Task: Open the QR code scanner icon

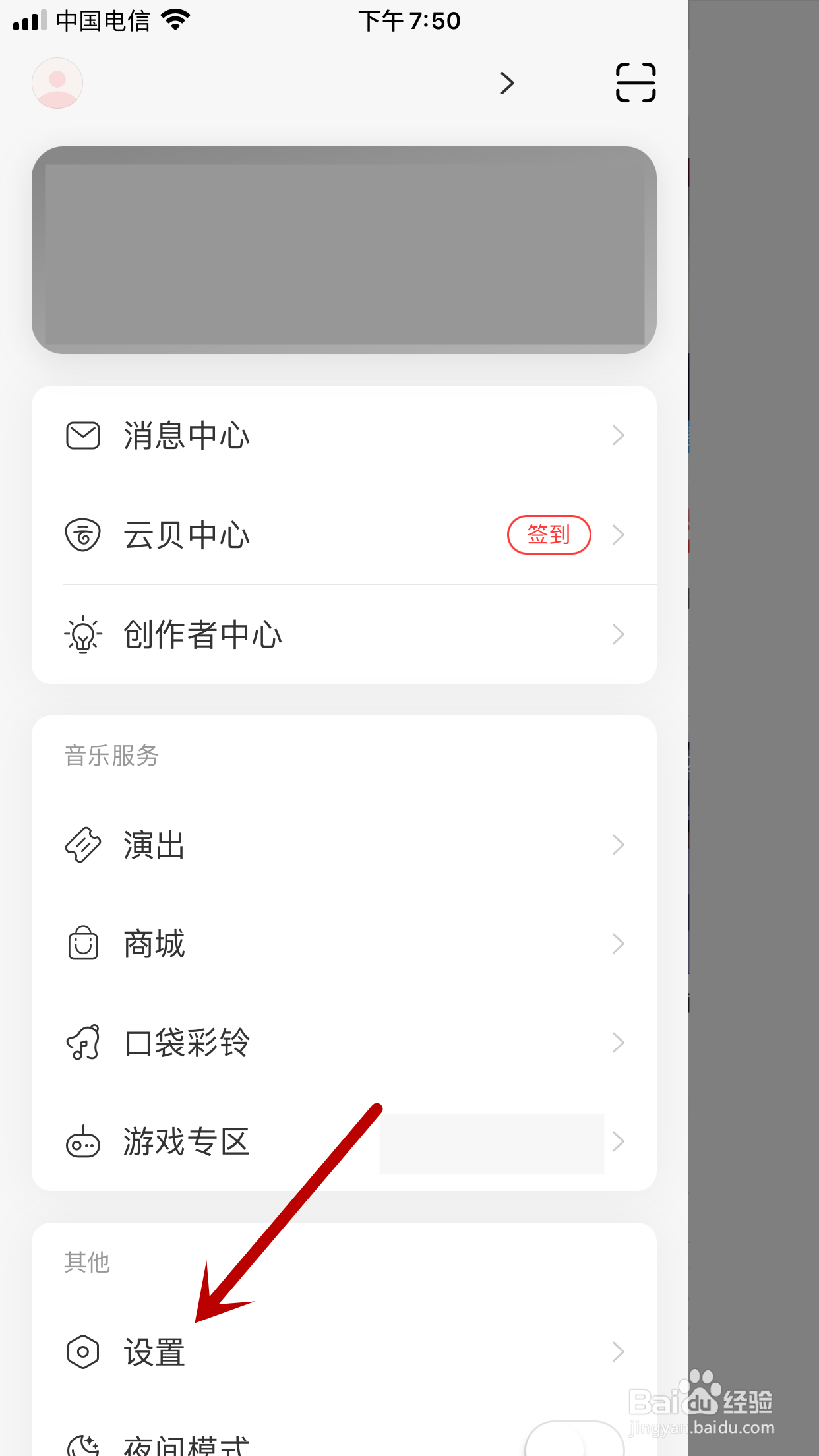Action: point(634,82)
